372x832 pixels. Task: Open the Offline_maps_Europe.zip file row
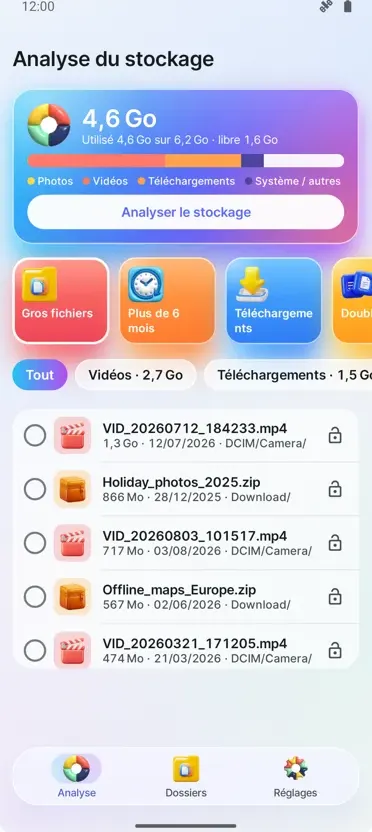(186, 597)
